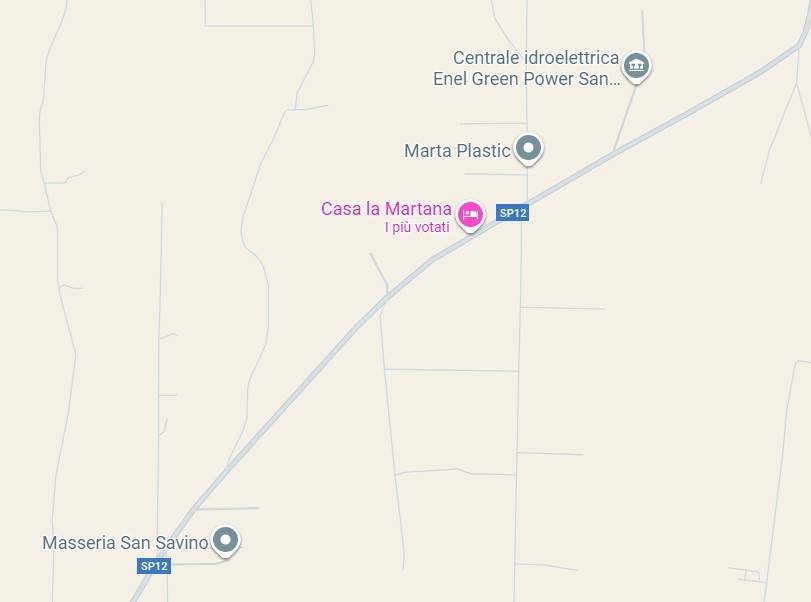Open the Casa la Martana lodging marker
Screen dimensions: 811x602
point(470,214)
